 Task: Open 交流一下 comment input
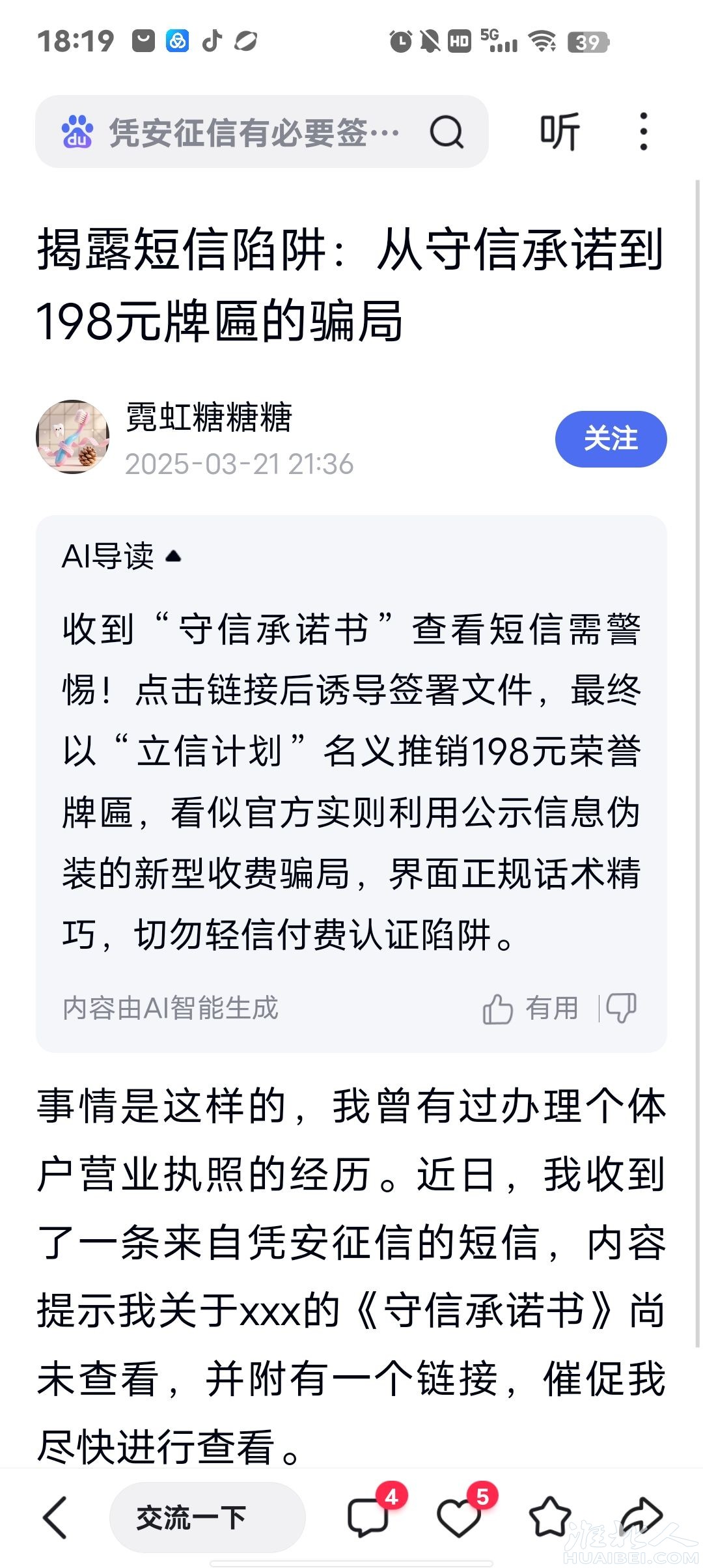[207, 1517]
